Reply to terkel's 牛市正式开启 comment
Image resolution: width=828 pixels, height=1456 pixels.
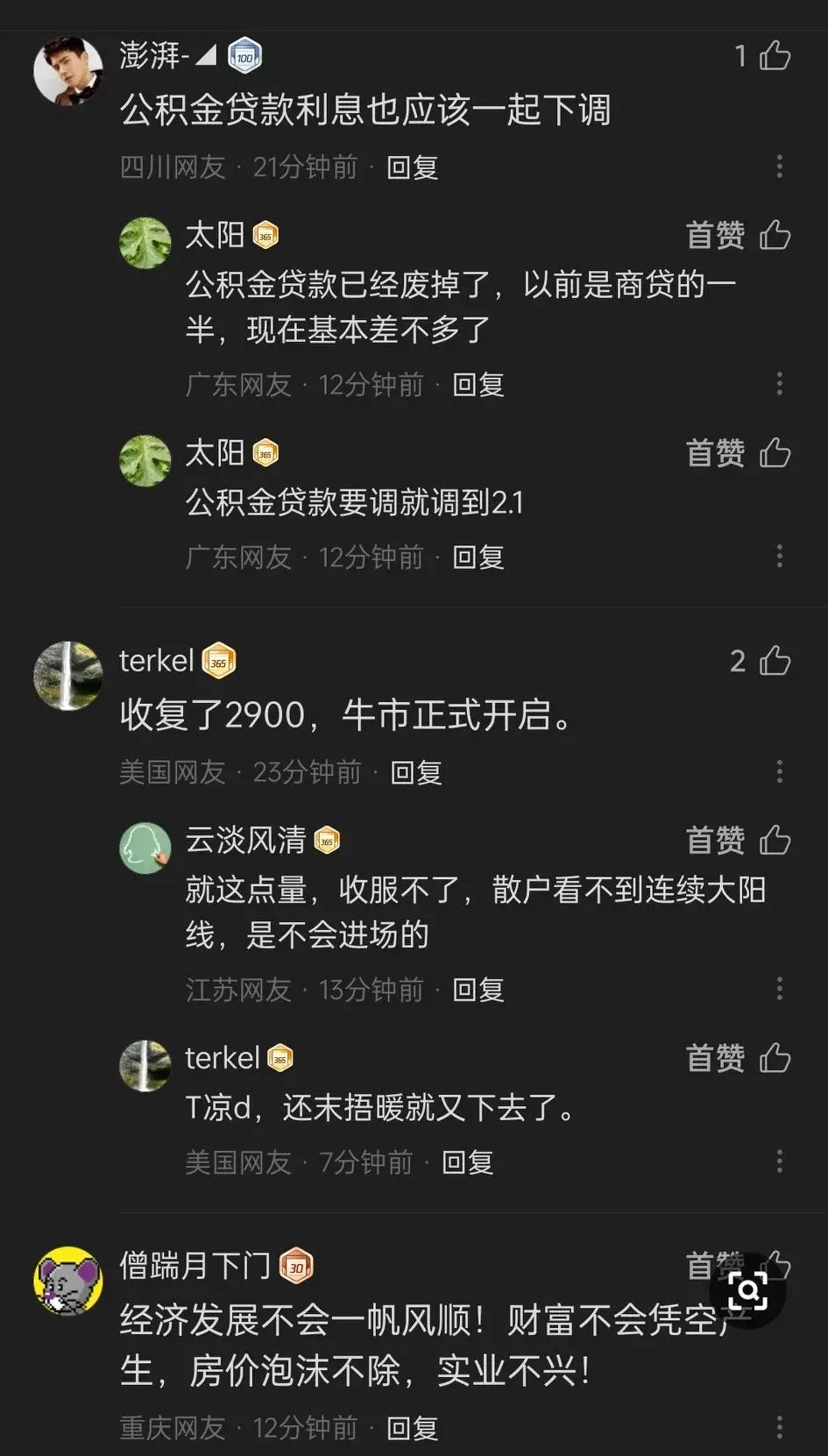[x=415, y=772]
